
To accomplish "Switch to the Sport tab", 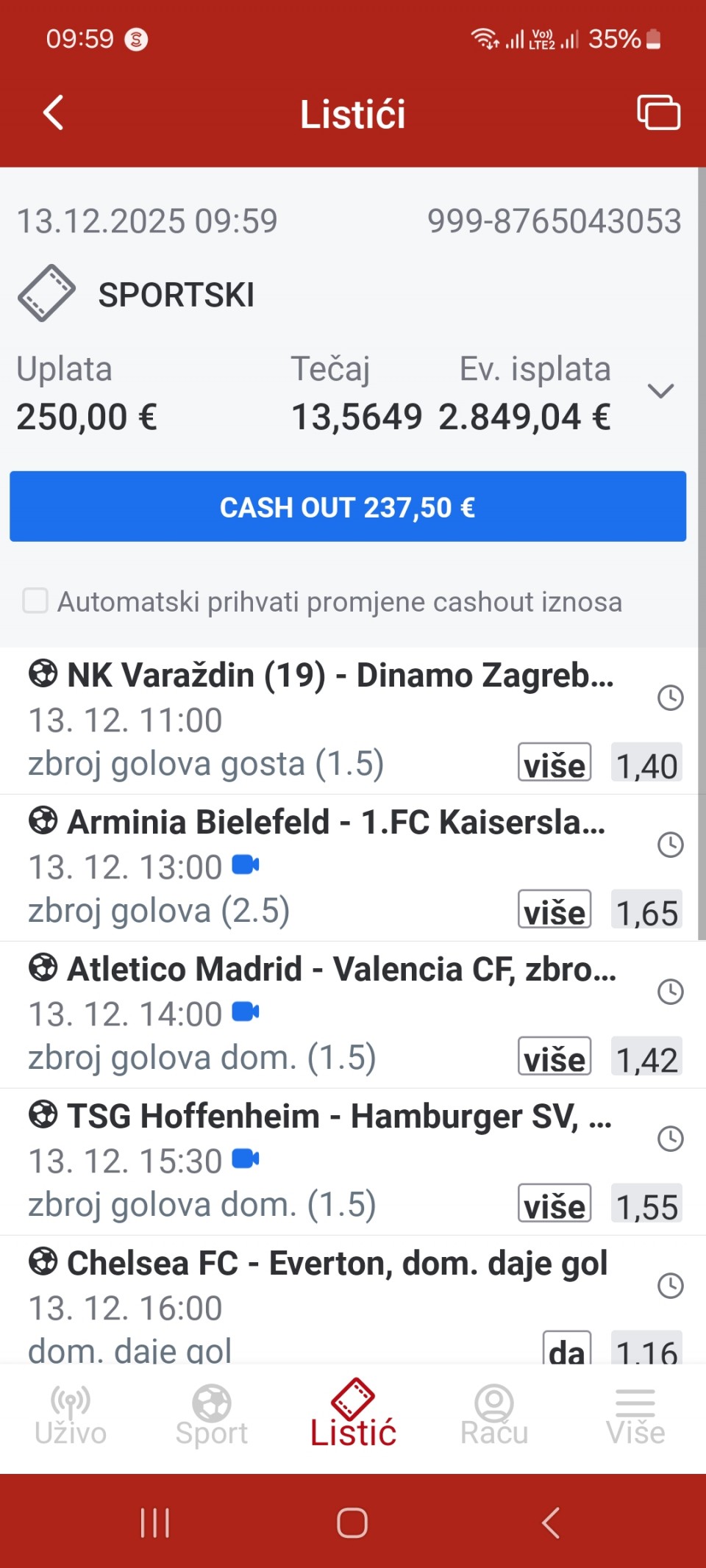I will (x=212, y=1417).
